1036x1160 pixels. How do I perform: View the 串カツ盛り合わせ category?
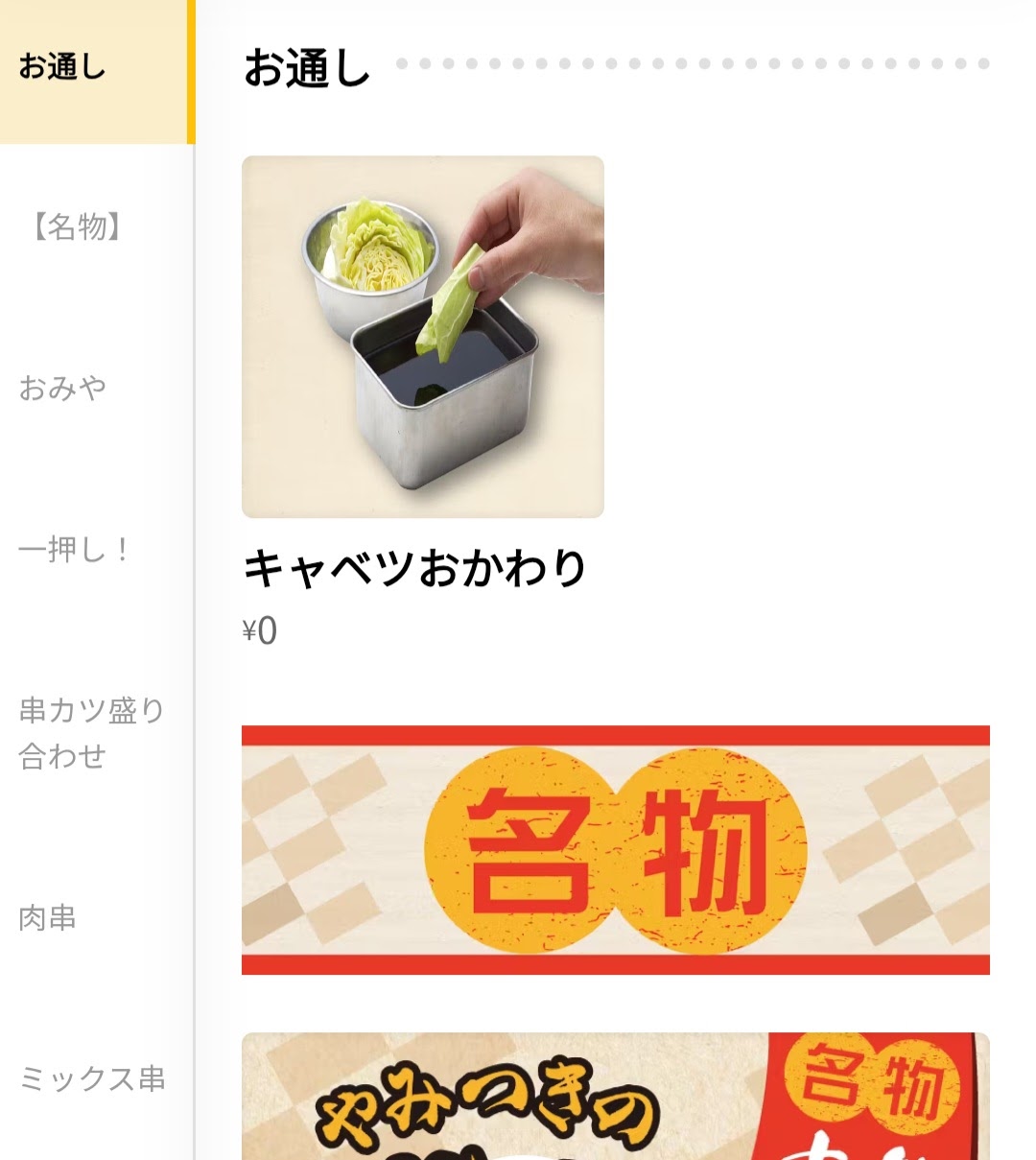91,732
